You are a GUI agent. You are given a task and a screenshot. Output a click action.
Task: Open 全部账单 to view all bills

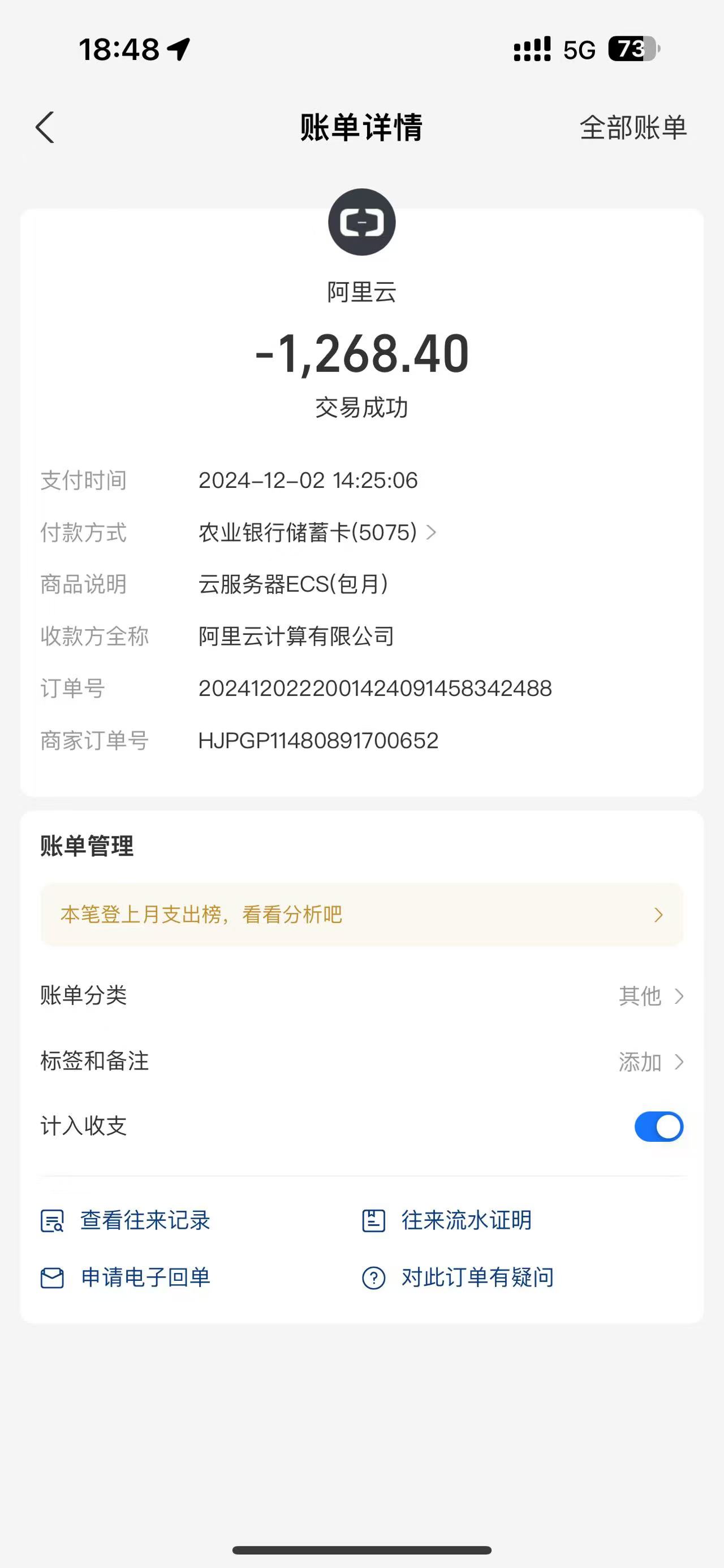click(x=633, y=128)
